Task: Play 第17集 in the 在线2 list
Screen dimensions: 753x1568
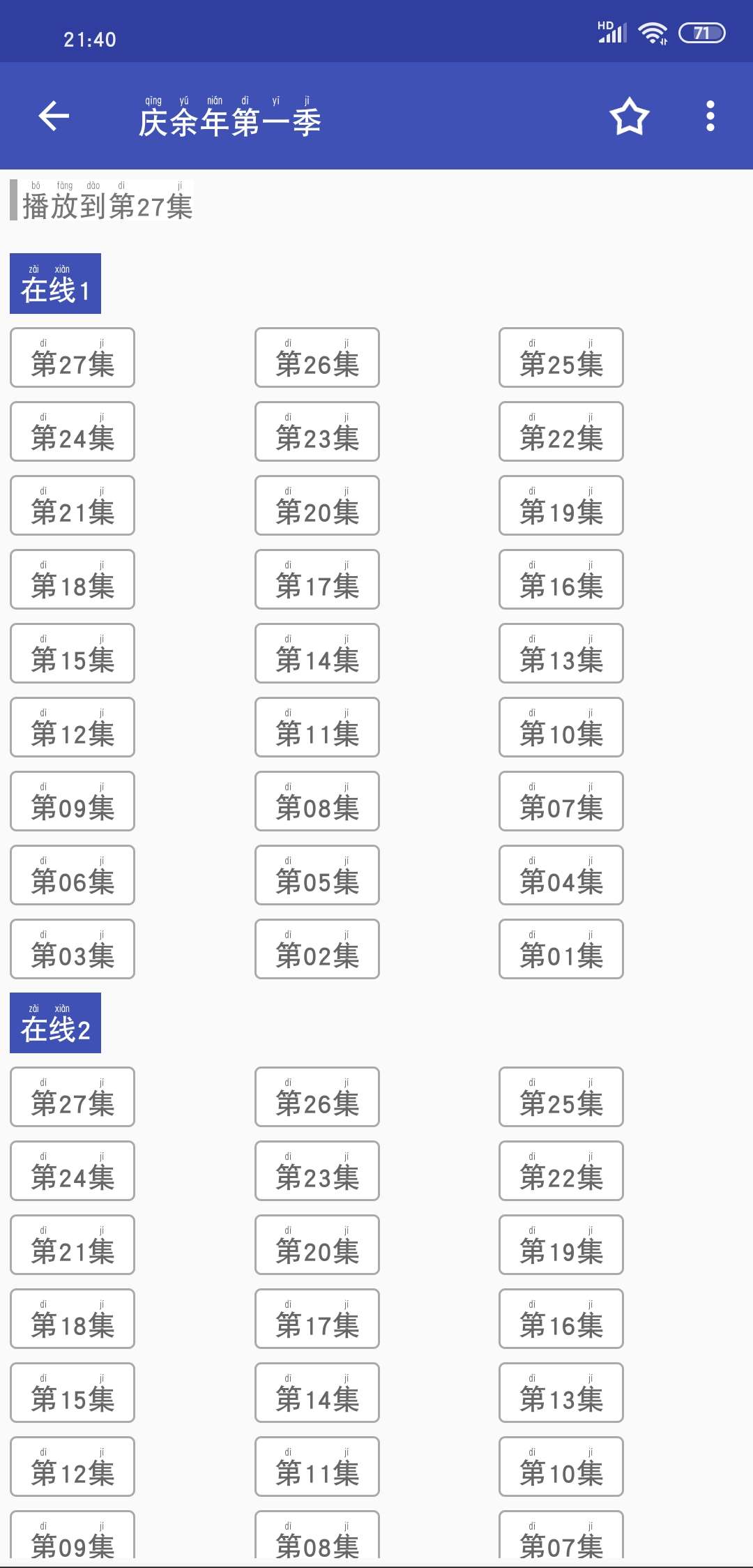Action: pyautogui.click(x=317, y=1319)
